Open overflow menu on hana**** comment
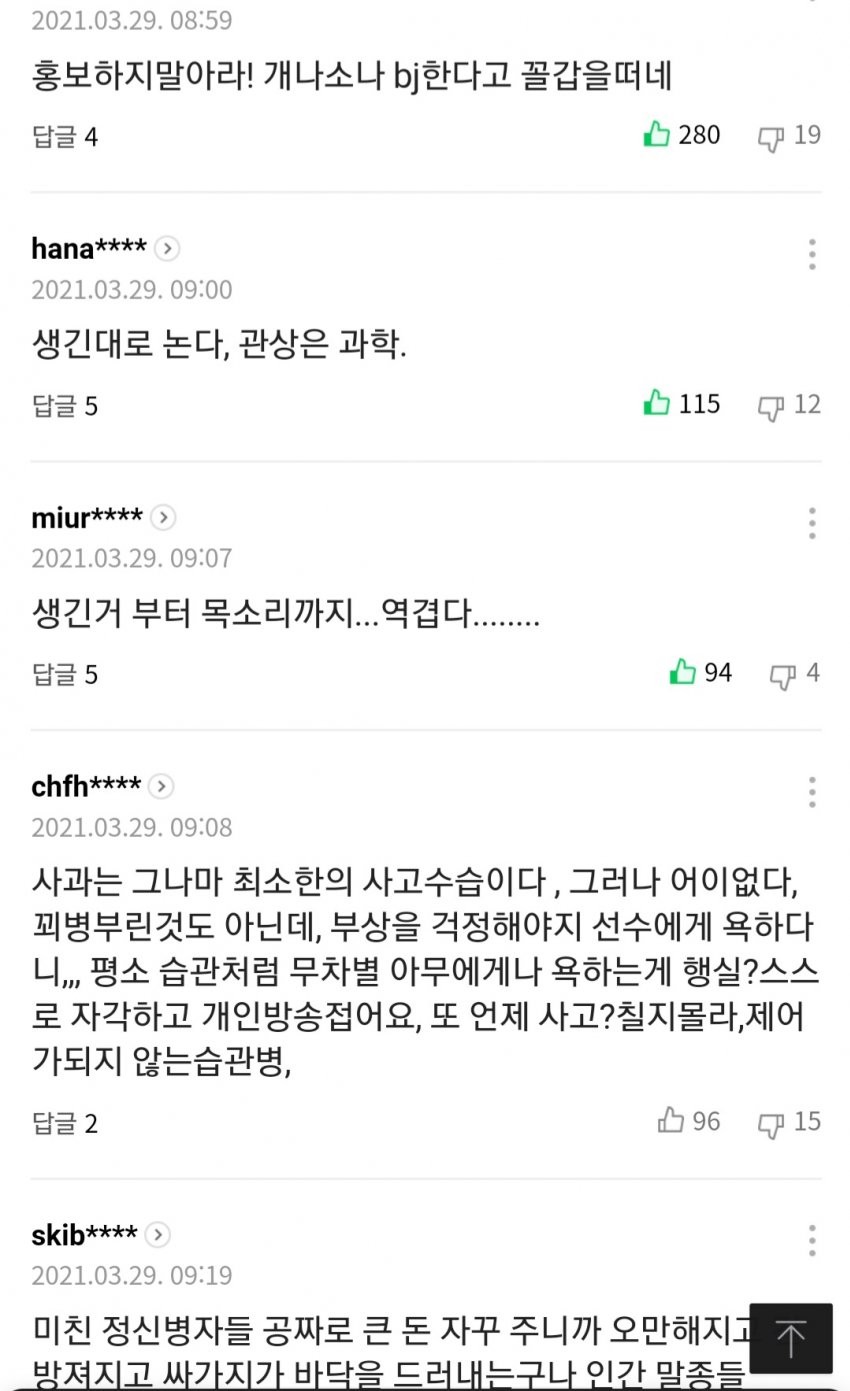 [812, 254]
